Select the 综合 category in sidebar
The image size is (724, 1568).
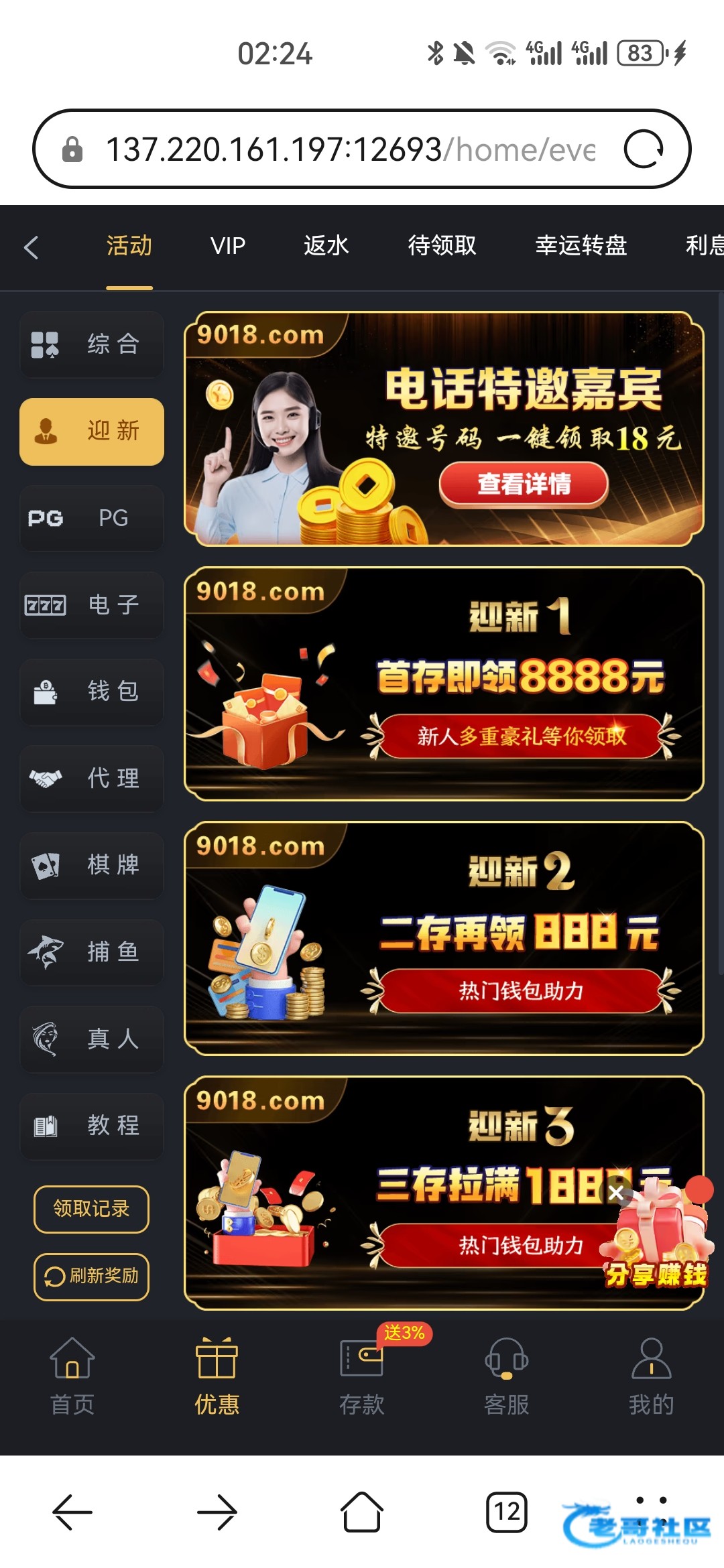click(92, 344)
